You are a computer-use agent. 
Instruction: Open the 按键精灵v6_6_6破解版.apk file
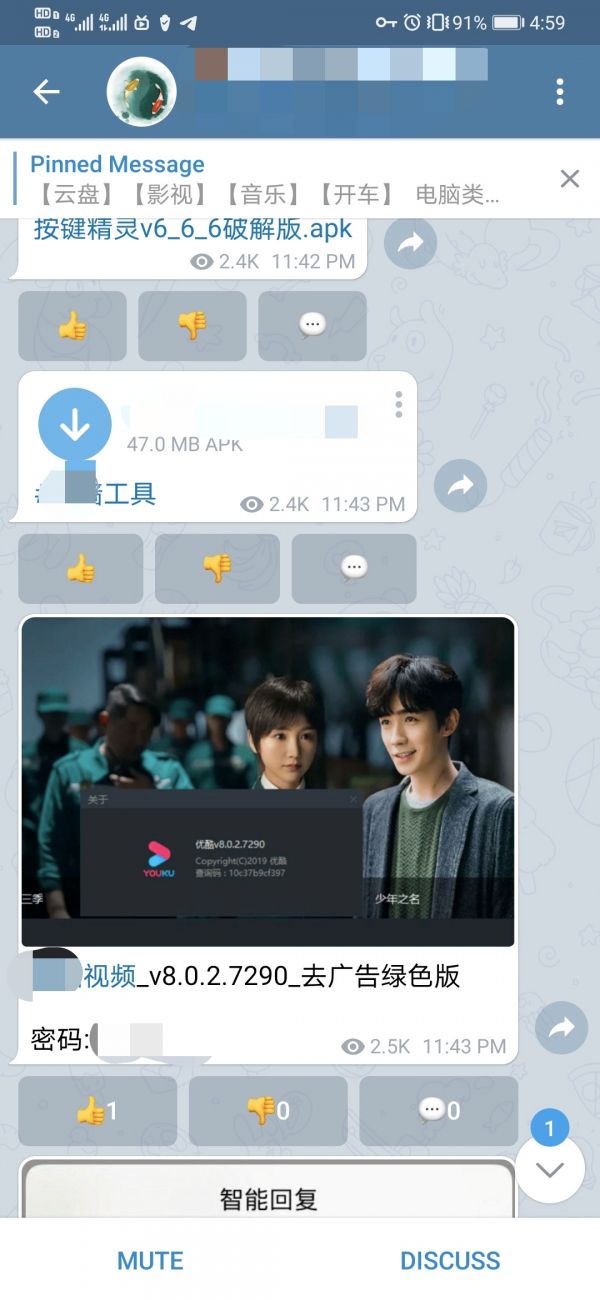(192, 230)
